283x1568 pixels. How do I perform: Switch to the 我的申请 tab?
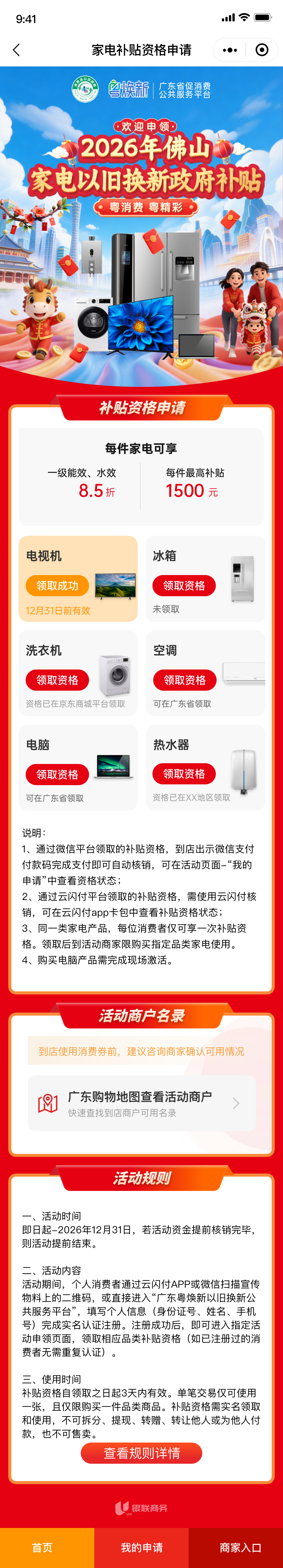click(x=141, y=1547)
